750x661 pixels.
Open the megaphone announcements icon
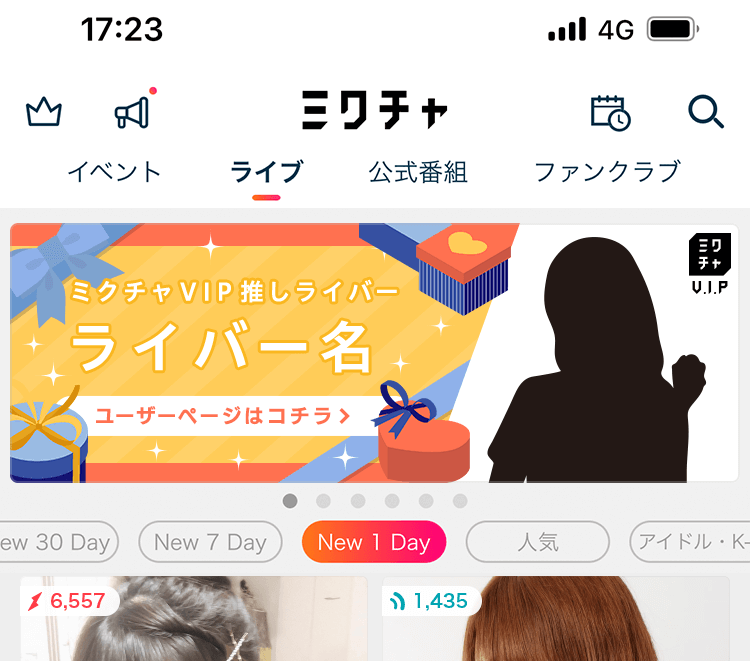point(132,112)
